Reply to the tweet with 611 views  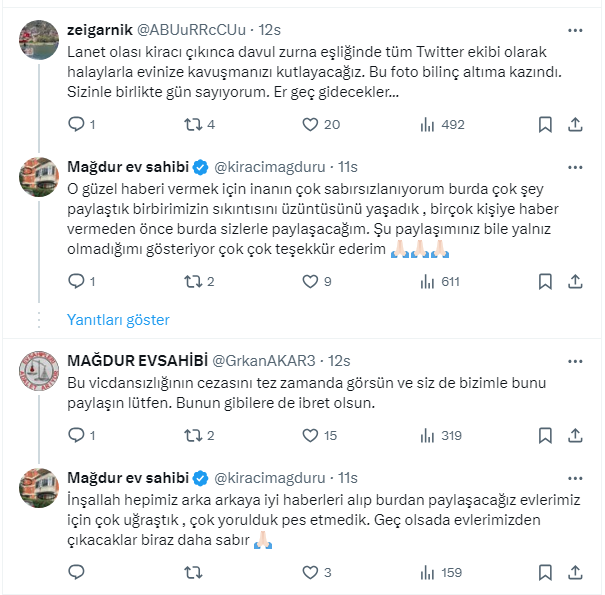(x=76, y=281)
